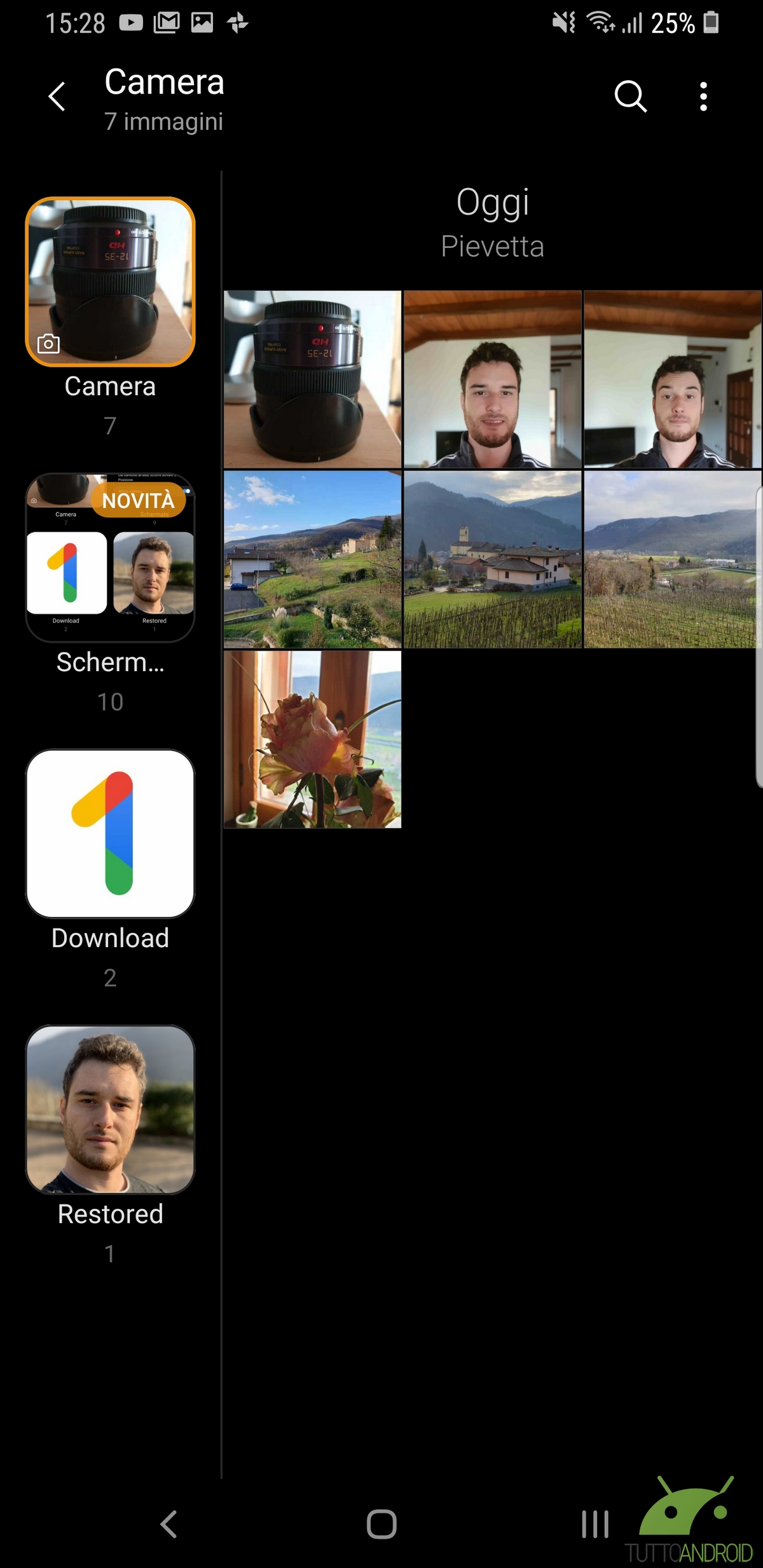Open the selfie with the dark TV
Viewport: 763px width, 1568px height.
click(492, 379)
